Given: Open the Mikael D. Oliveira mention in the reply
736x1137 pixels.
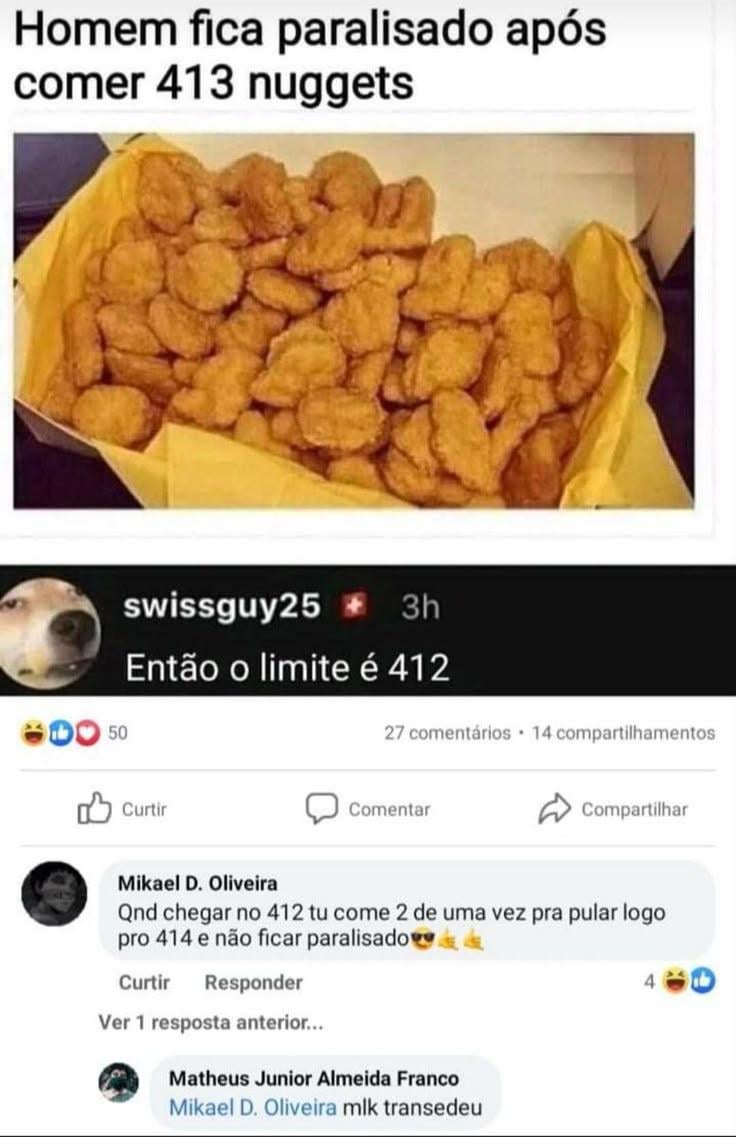Looking at the screenshot, I should click(252, 1107).
